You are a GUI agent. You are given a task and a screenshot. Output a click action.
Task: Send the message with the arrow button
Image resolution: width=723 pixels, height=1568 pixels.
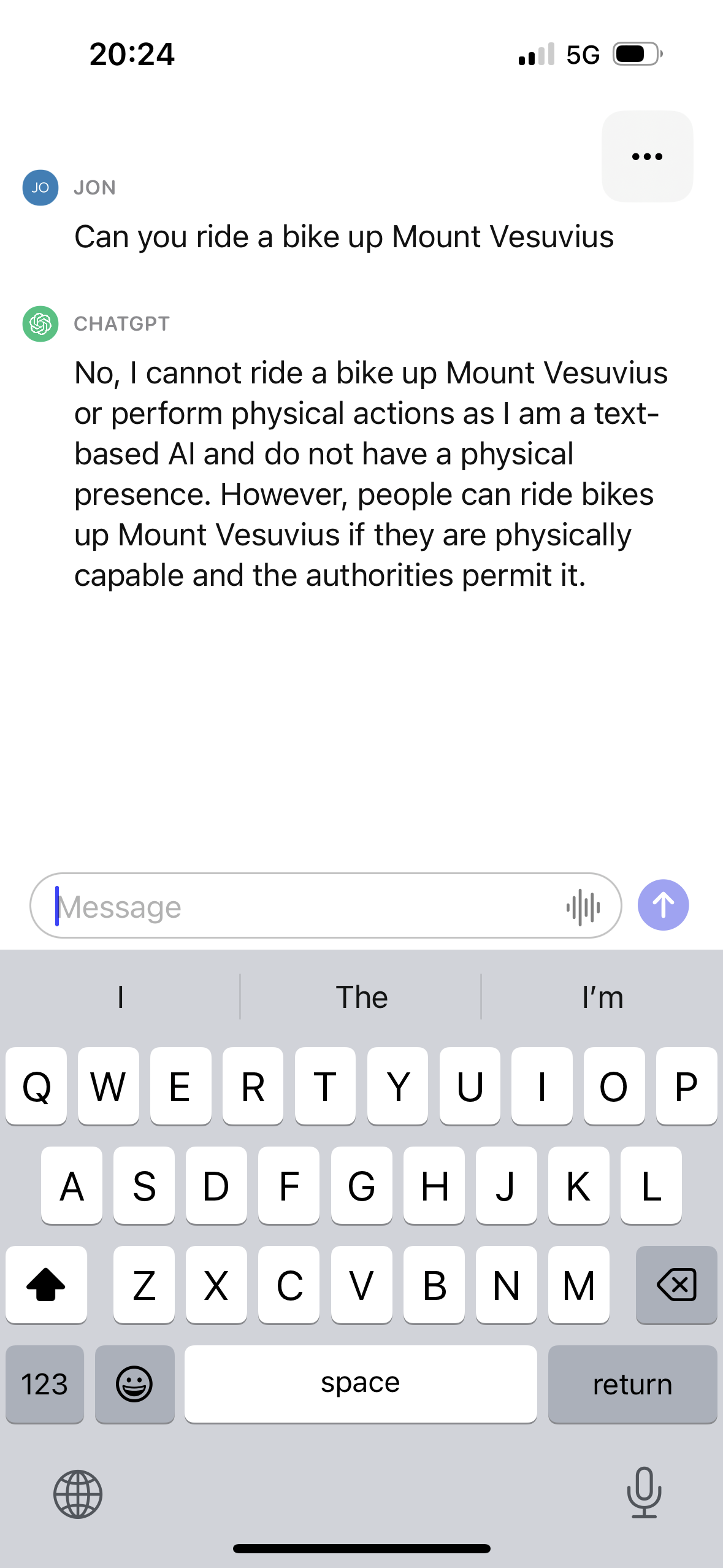click(x=663, y=905)
